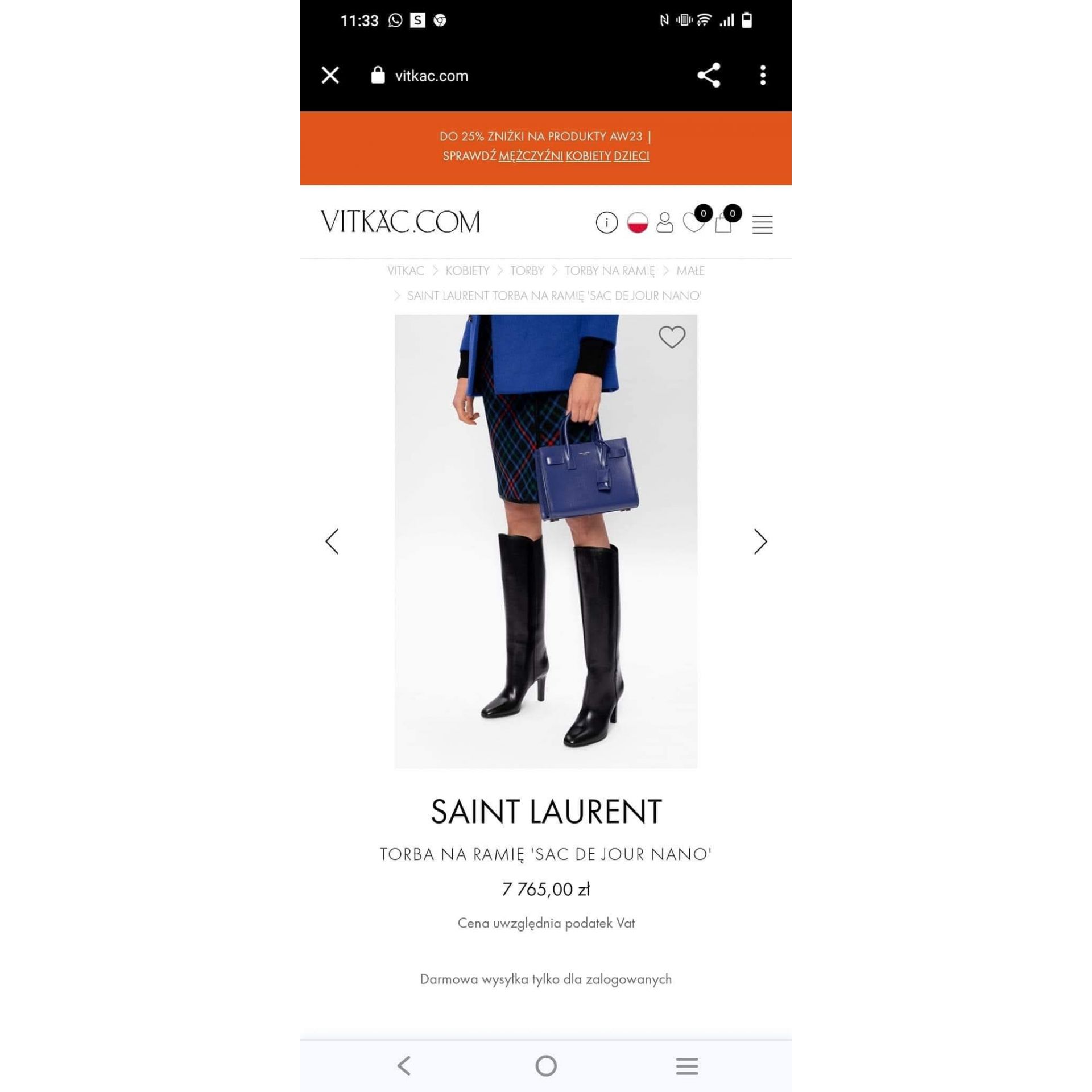The image size is (1092, 1092).
Task: Add this bag to favorites
Action: 672,337
